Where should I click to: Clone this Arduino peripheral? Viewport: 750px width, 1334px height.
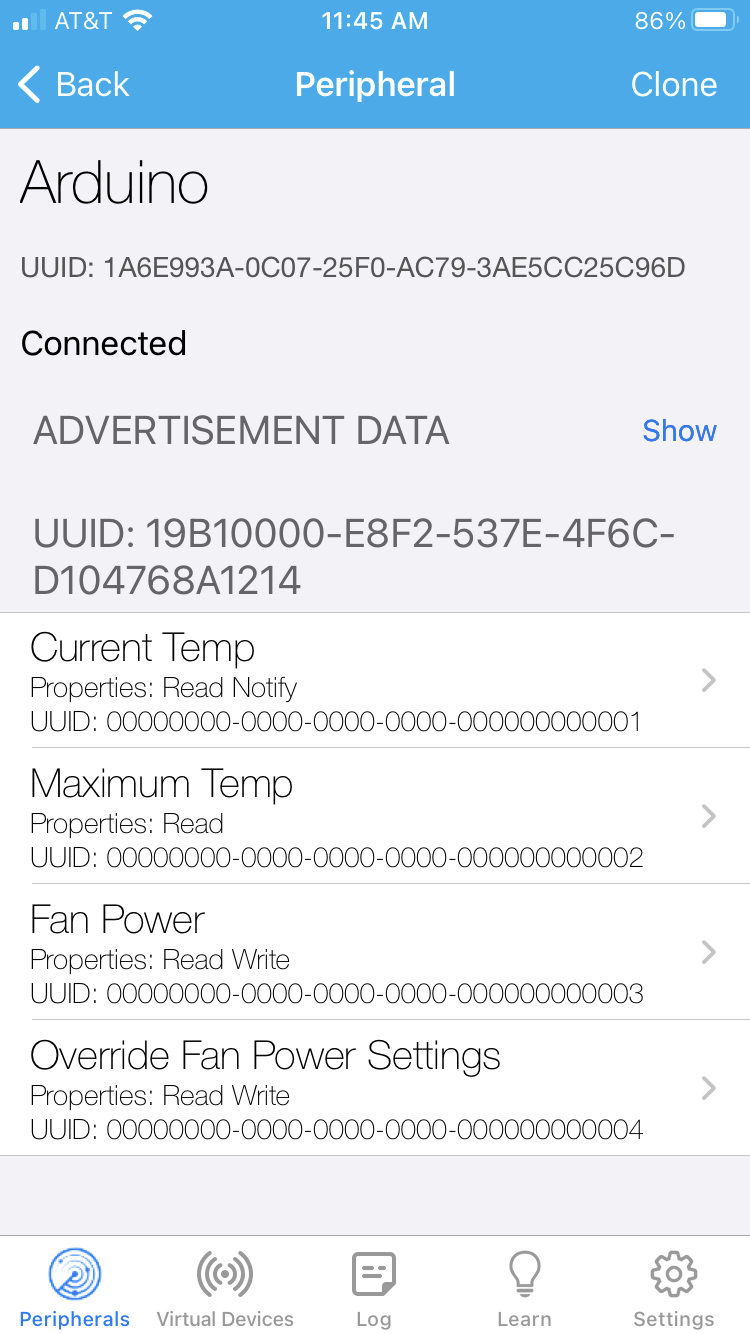[673, 85]
